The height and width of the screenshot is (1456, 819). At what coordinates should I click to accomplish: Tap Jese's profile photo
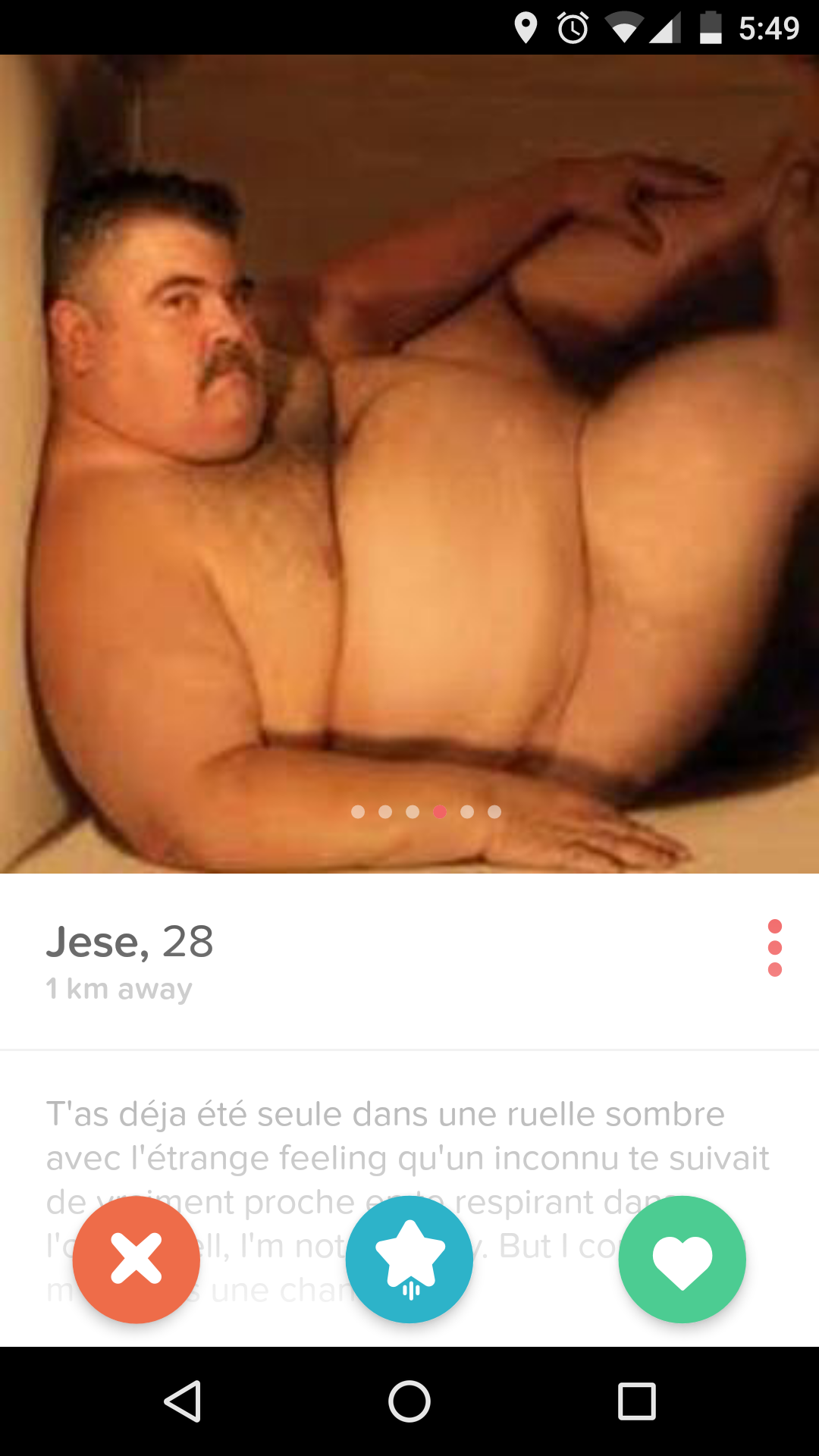pos(409,463)
